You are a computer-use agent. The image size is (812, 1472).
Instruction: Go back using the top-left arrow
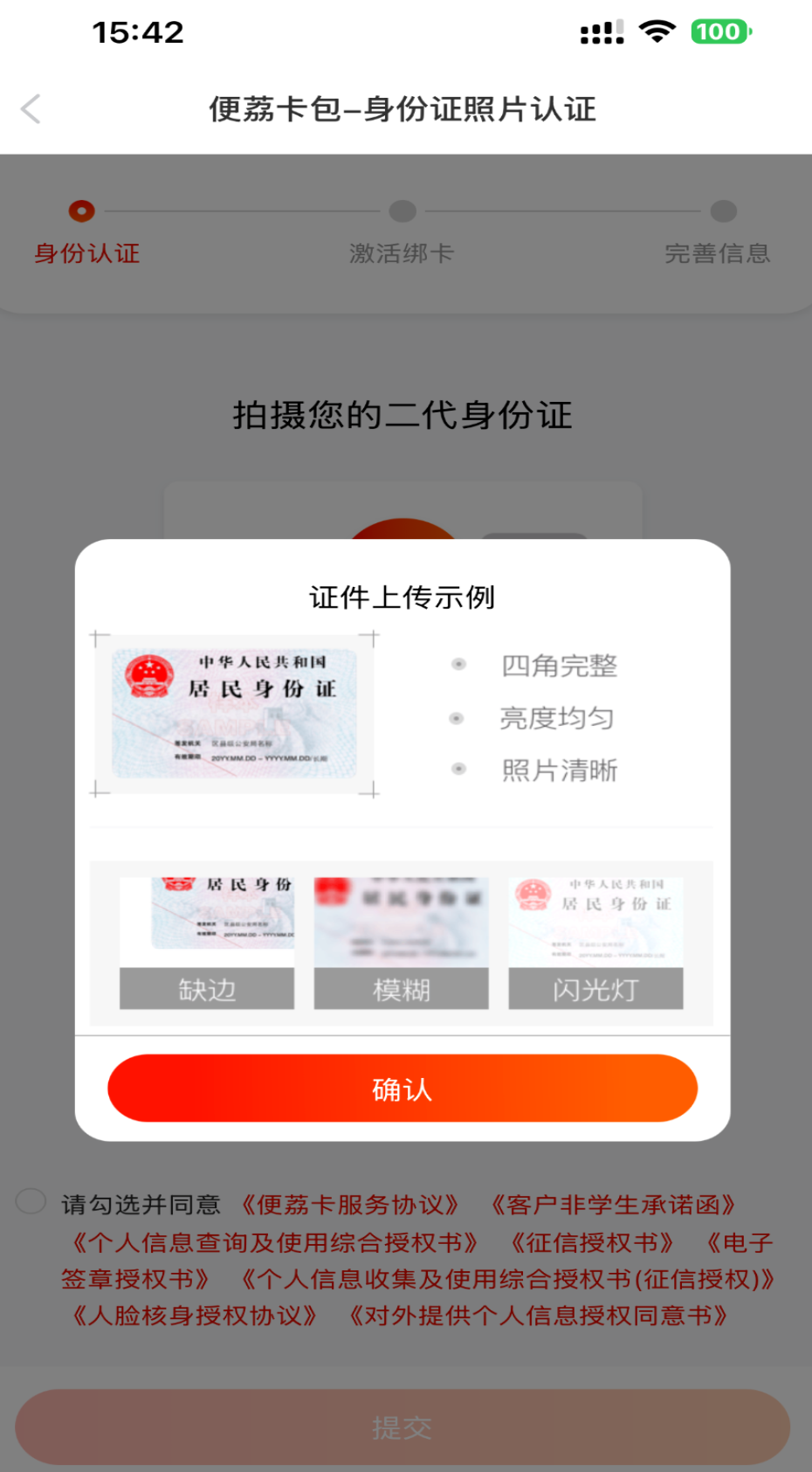(31, 109)
